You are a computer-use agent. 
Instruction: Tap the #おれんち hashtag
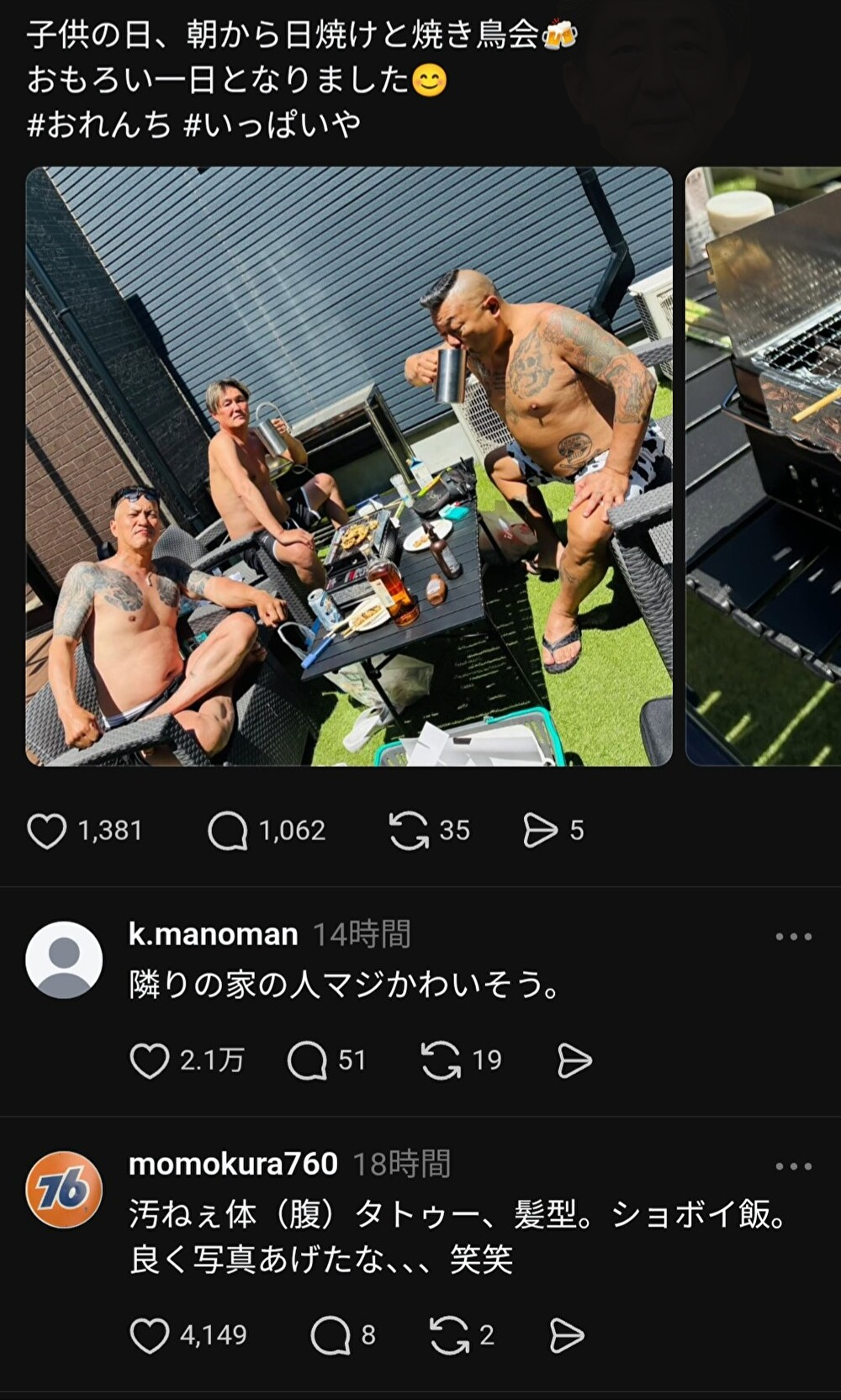coord(99,124)
